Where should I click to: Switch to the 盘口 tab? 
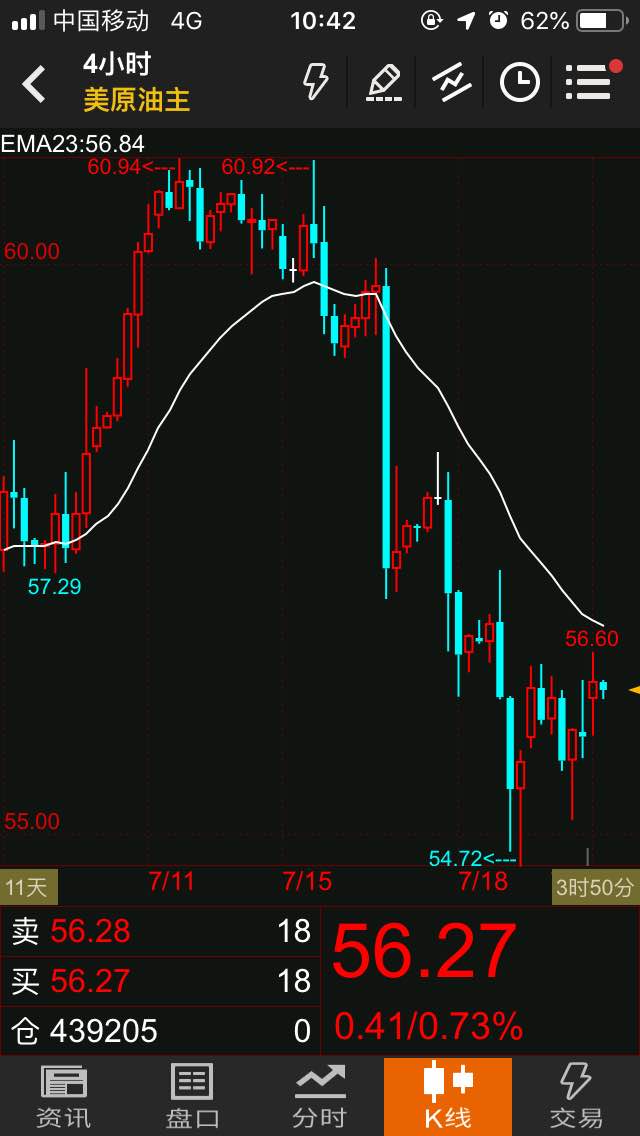coord(192,1096)
